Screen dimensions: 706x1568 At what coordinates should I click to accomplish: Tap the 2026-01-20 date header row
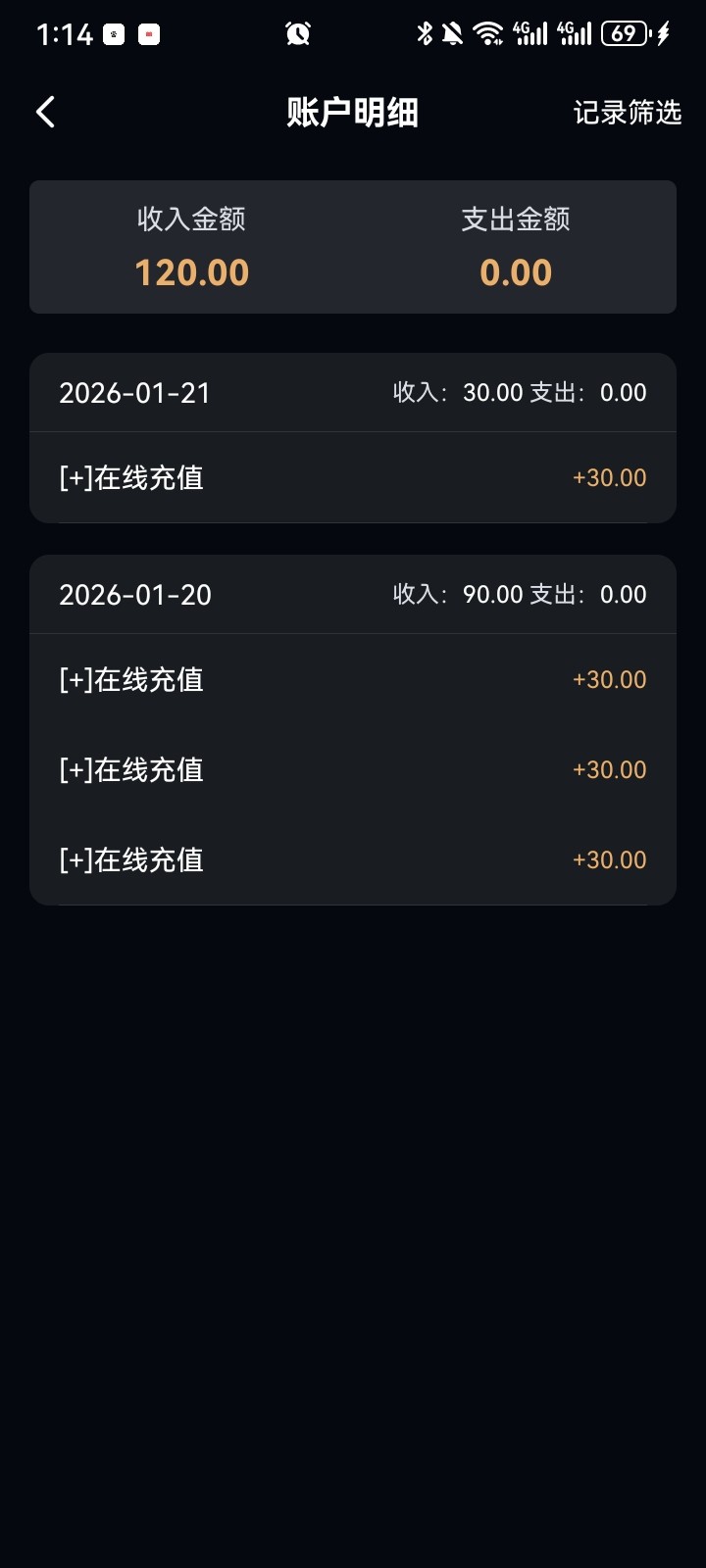(352, 594)
